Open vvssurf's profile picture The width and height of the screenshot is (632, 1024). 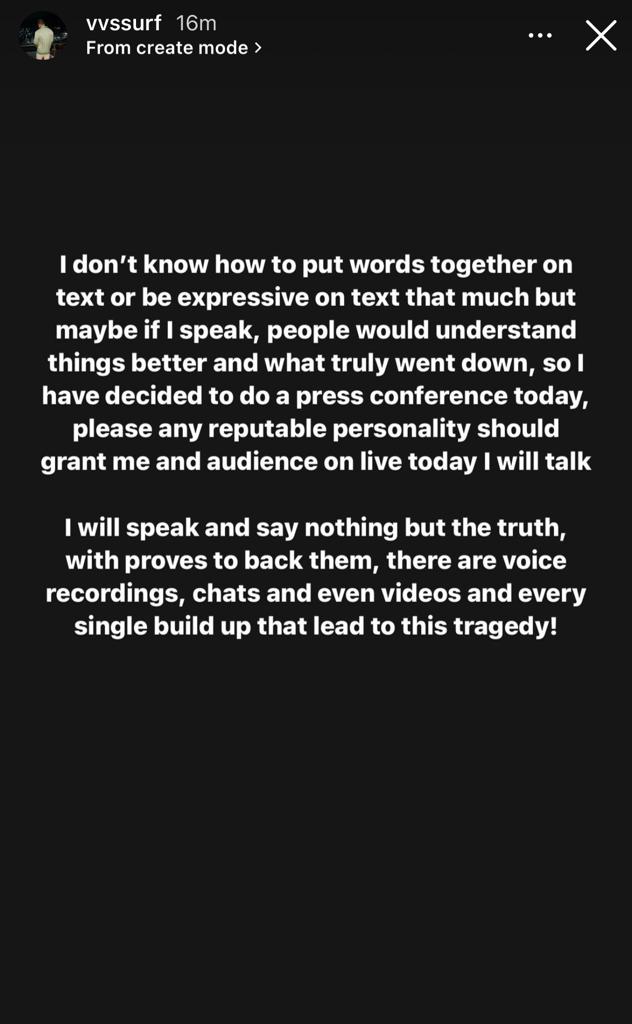tap(43, 36)
